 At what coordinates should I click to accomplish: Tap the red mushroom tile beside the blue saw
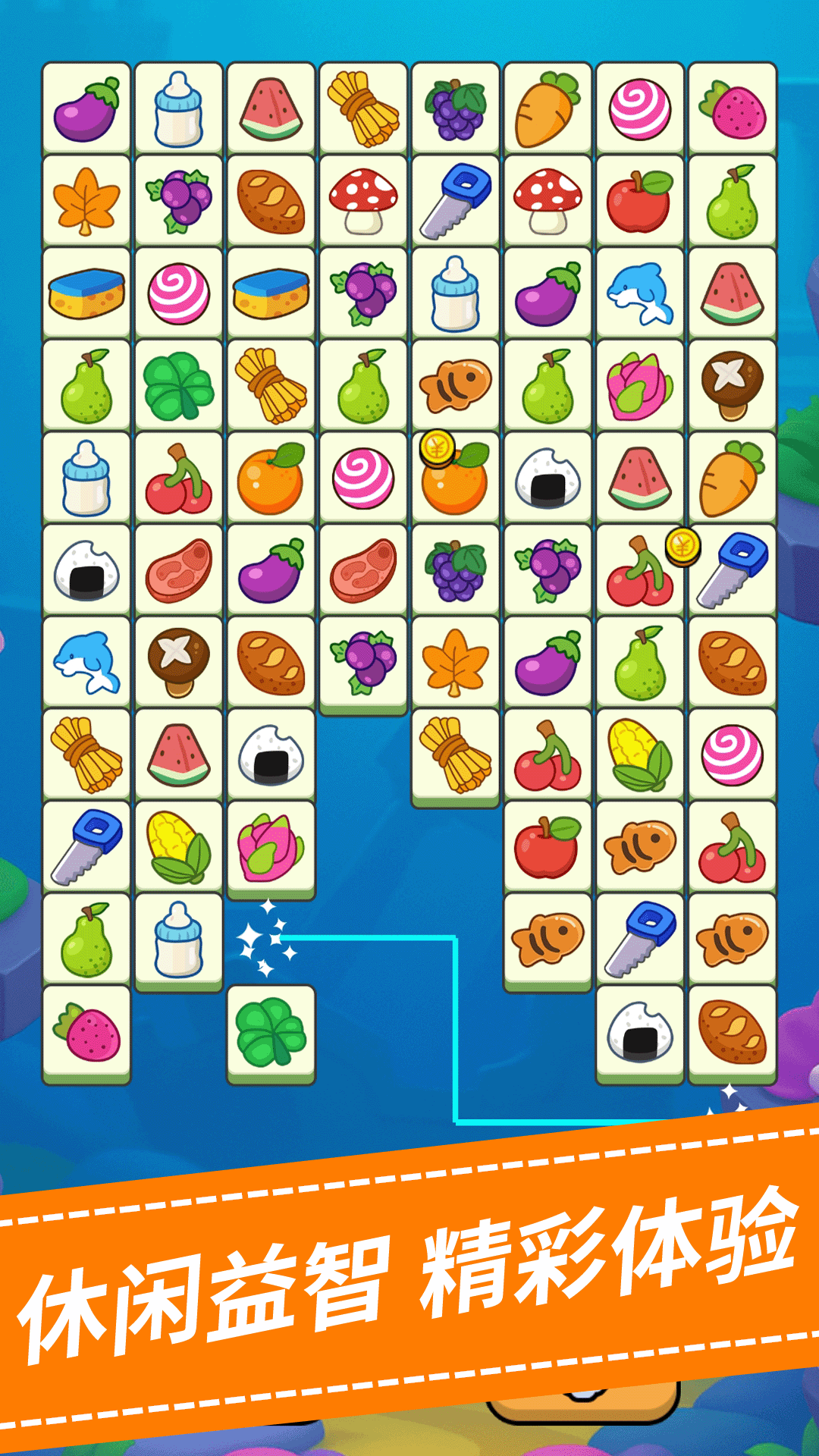point(546,201)
